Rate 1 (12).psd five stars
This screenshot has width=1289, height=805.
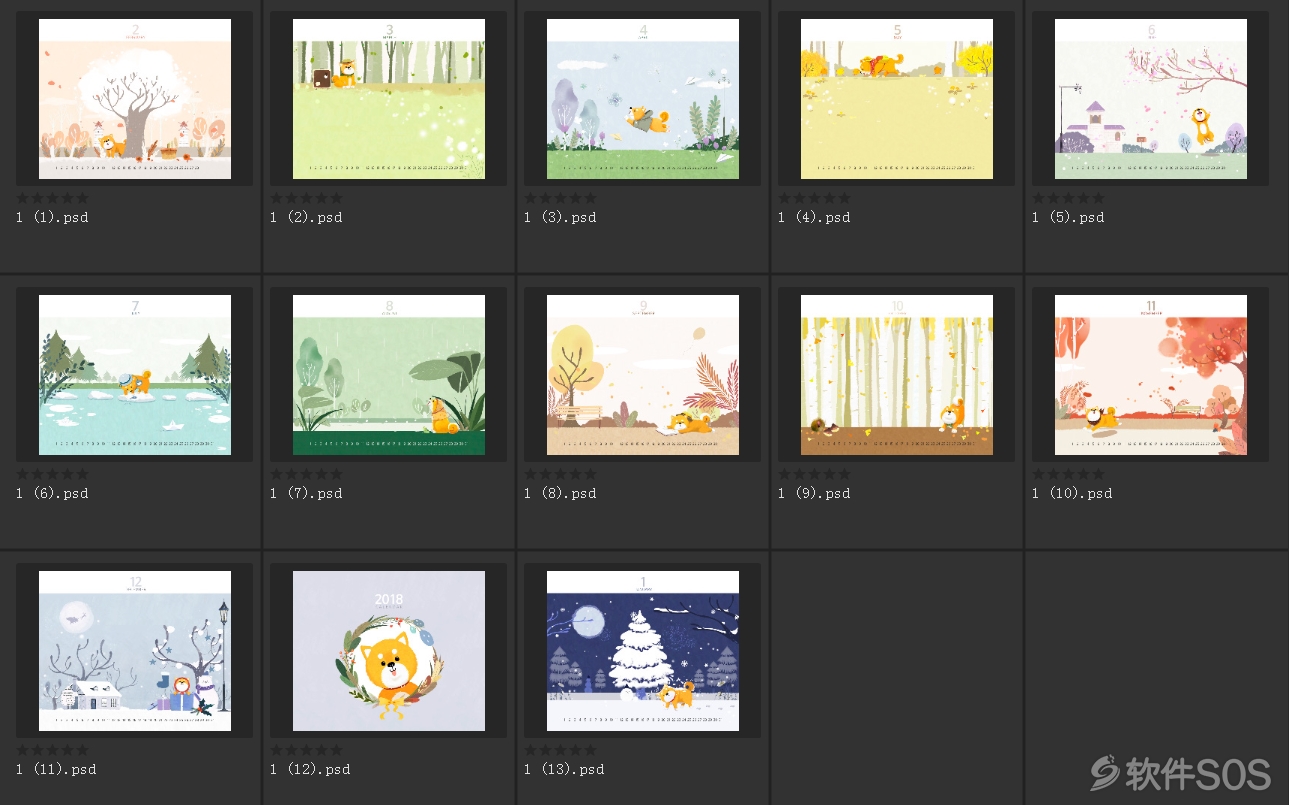point(337,750)
